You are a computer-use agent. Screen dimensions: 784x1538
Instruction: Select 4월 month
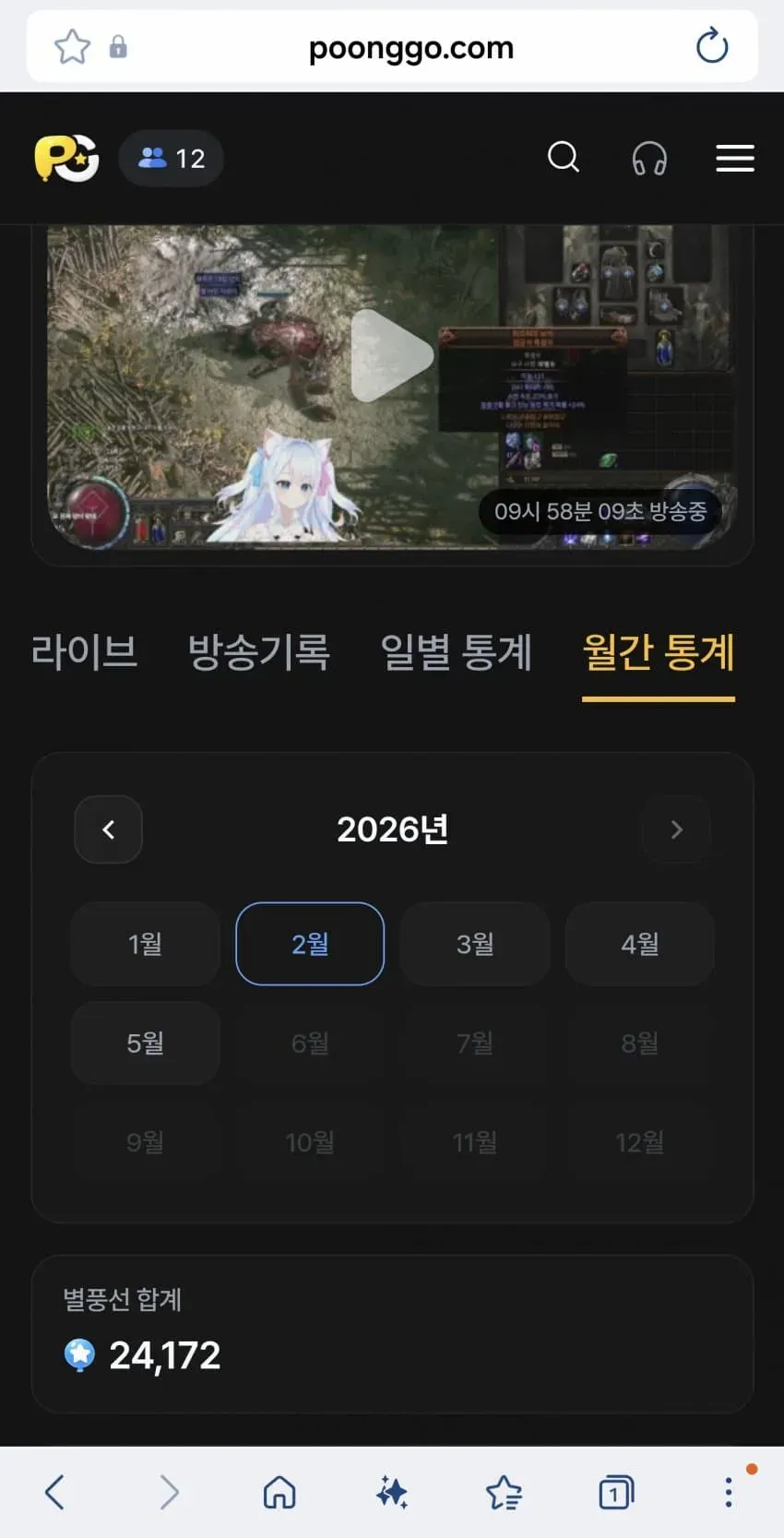click(639, 944)
